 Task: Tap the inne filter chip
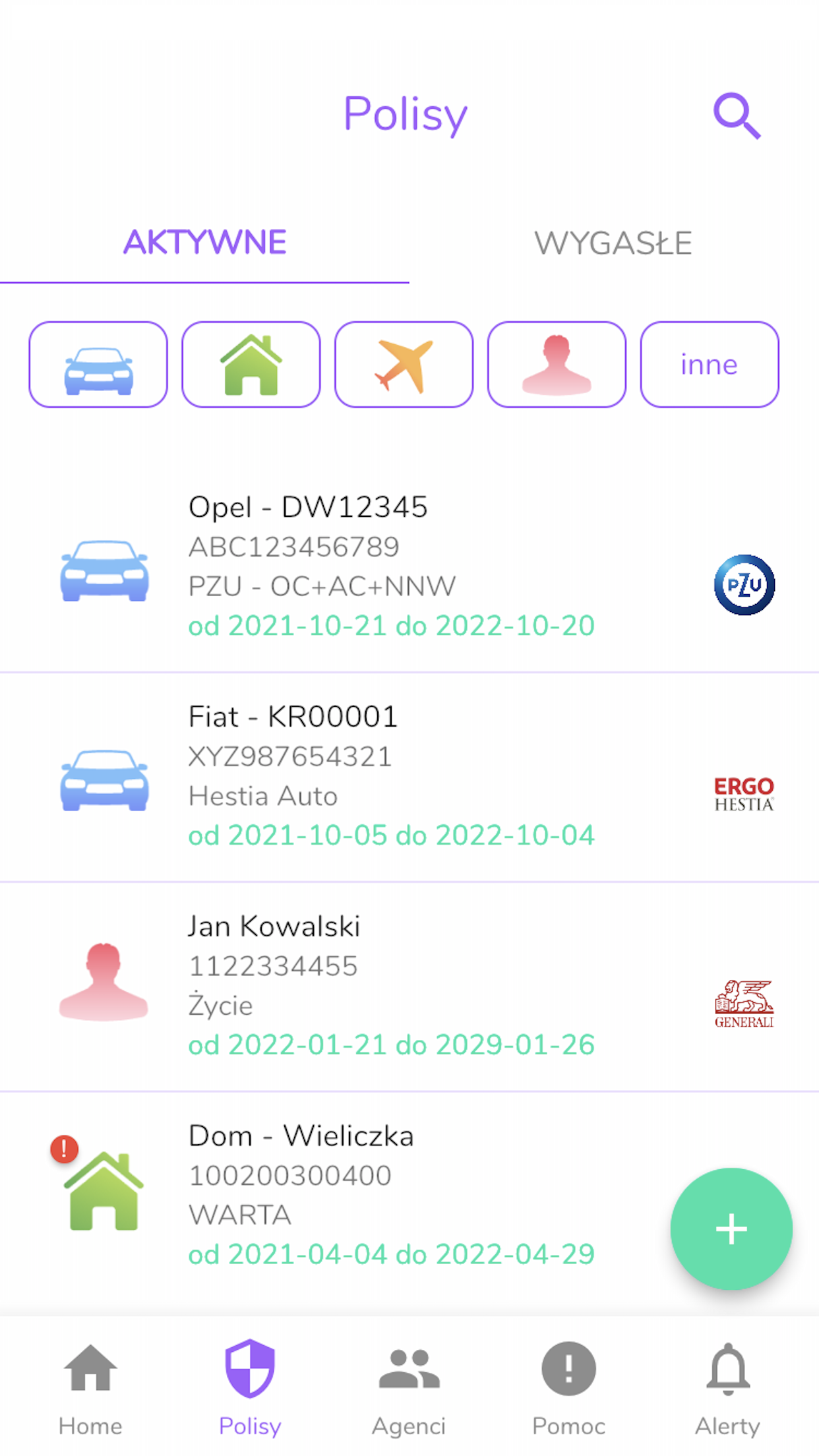[710, 365]
